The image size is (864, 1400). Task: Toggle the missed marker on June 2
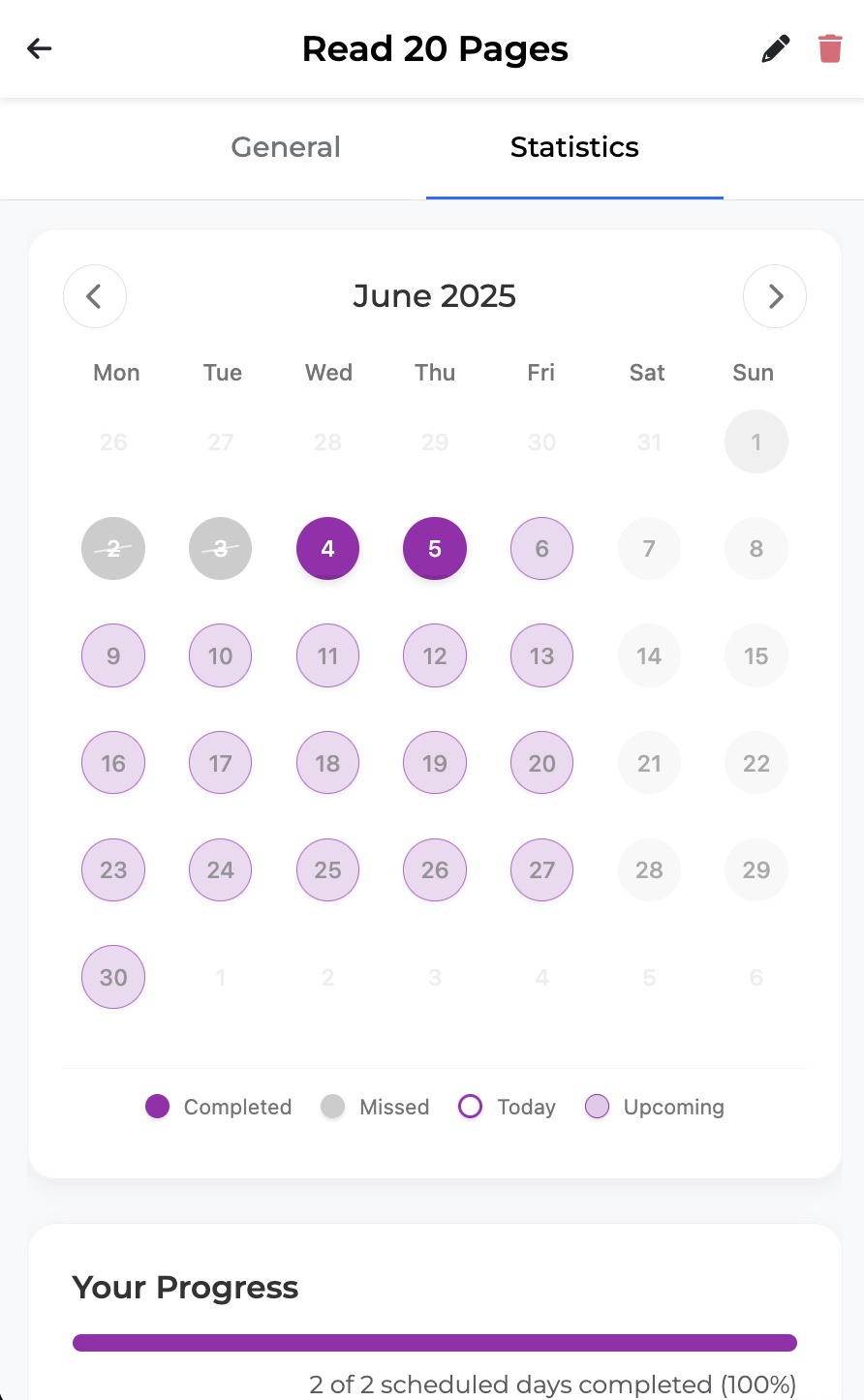point(113,548)
